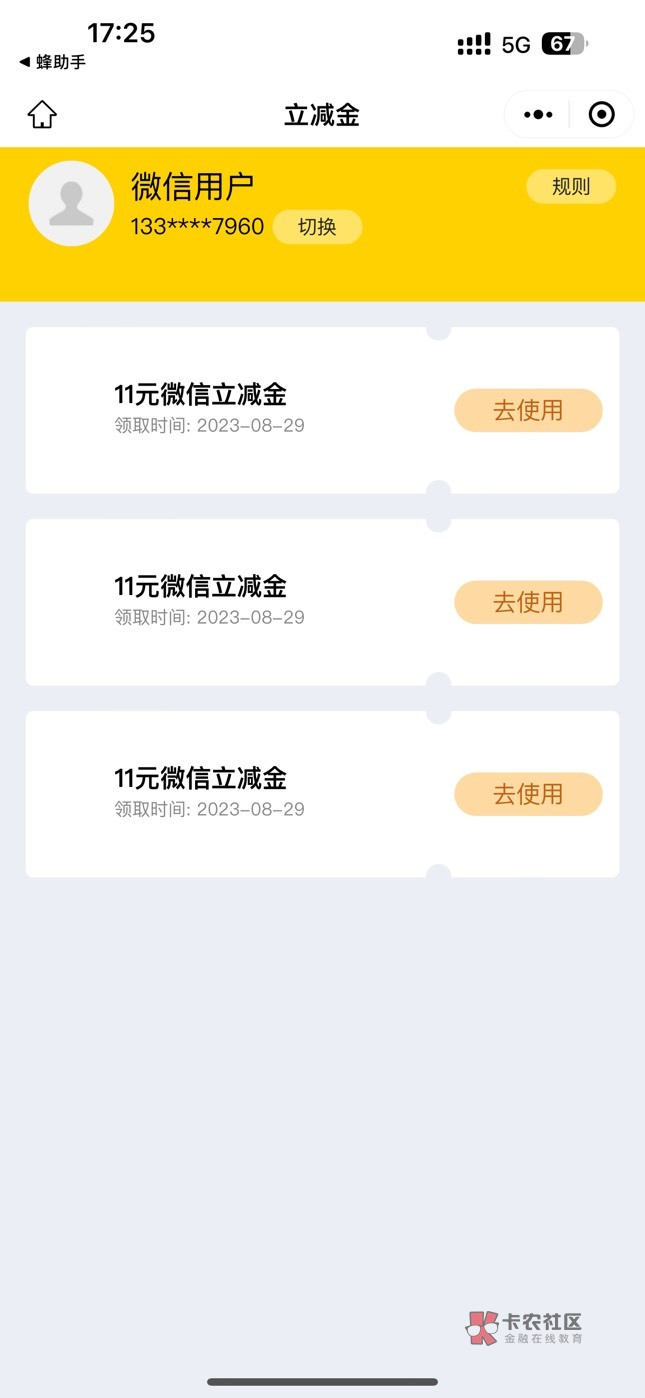
Task: Go to the mini program home icon
Action: [x=42, y=115]
